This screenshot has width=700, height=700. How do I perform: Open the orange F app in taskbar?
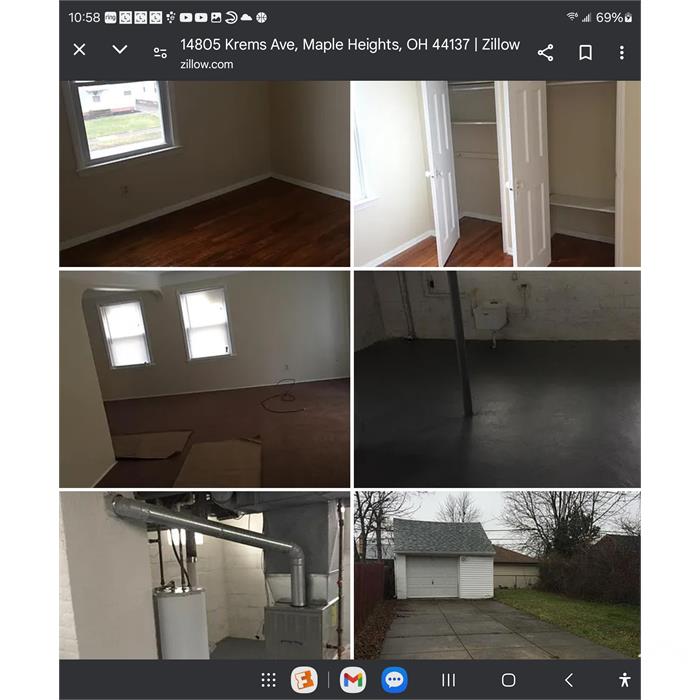(x=304, y=680)
